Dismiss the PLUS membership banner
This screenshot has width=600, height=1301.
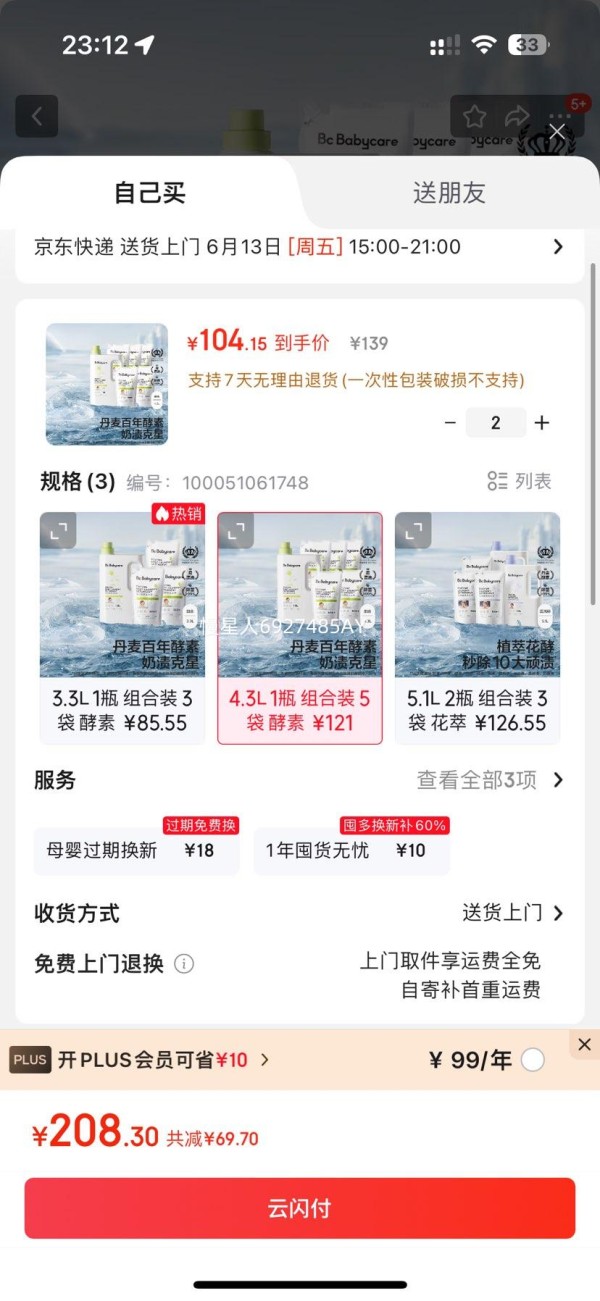[584, 1044]
